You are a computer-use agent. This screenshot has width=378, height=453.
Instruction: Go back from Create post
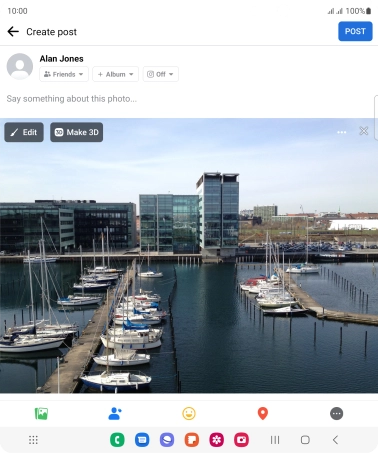click(x=13, y=32)
